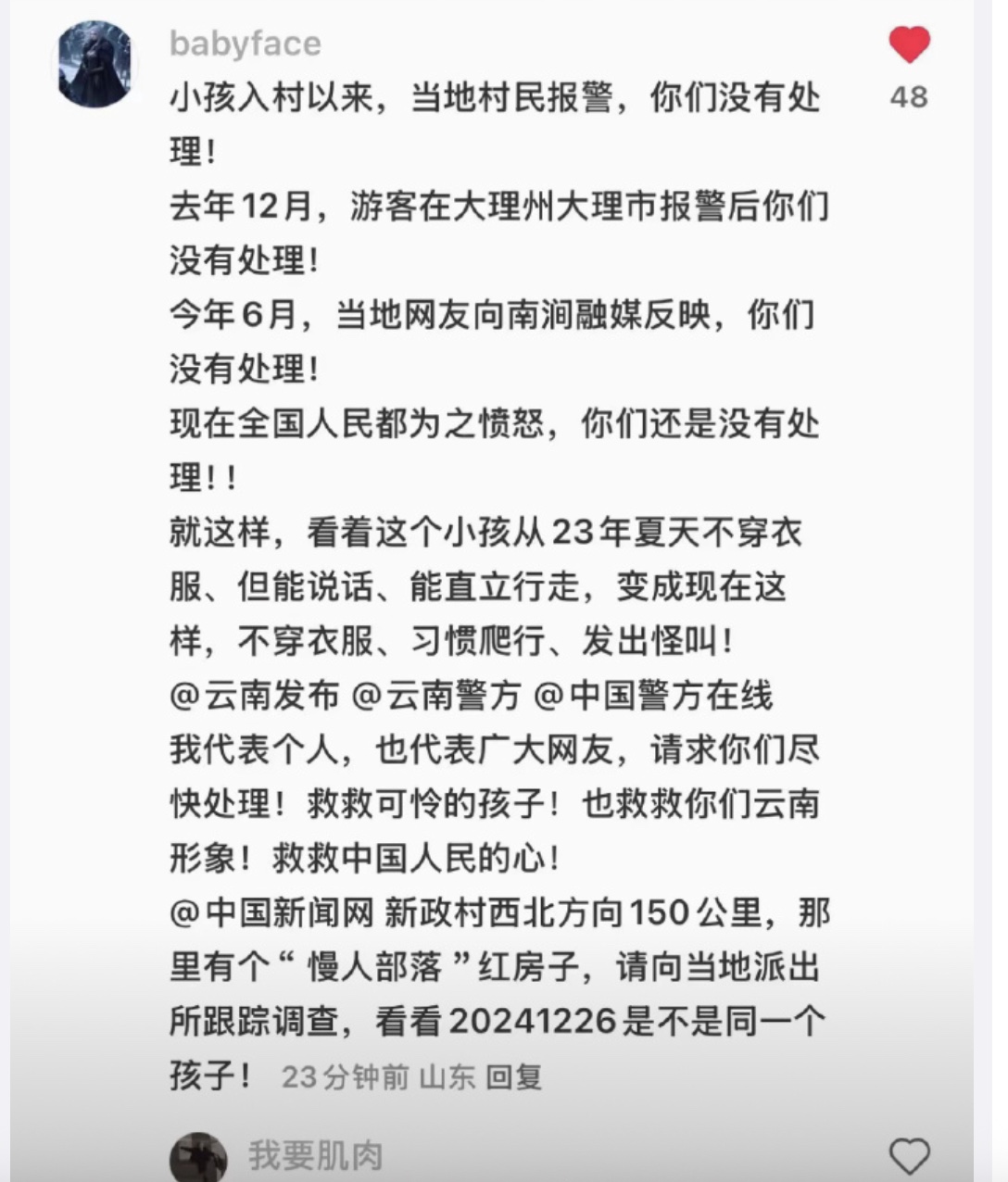Tap 回复 under babyface's comment
1008x1182 pixels.
click(515, 1076)
